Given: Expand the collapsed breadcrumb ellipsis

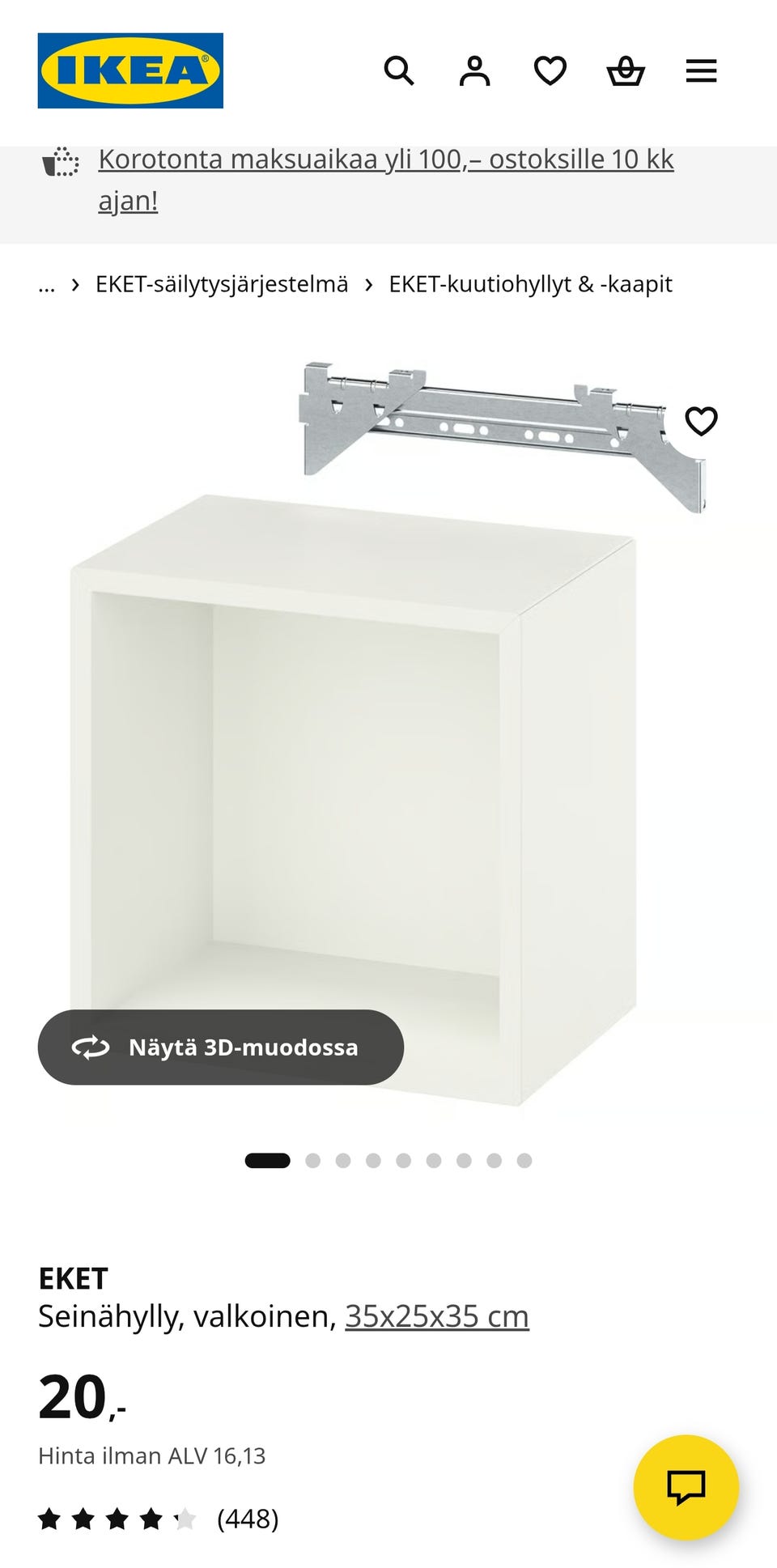Looking at the screenshot, I should pyautogui.click(x=46, y=285).
